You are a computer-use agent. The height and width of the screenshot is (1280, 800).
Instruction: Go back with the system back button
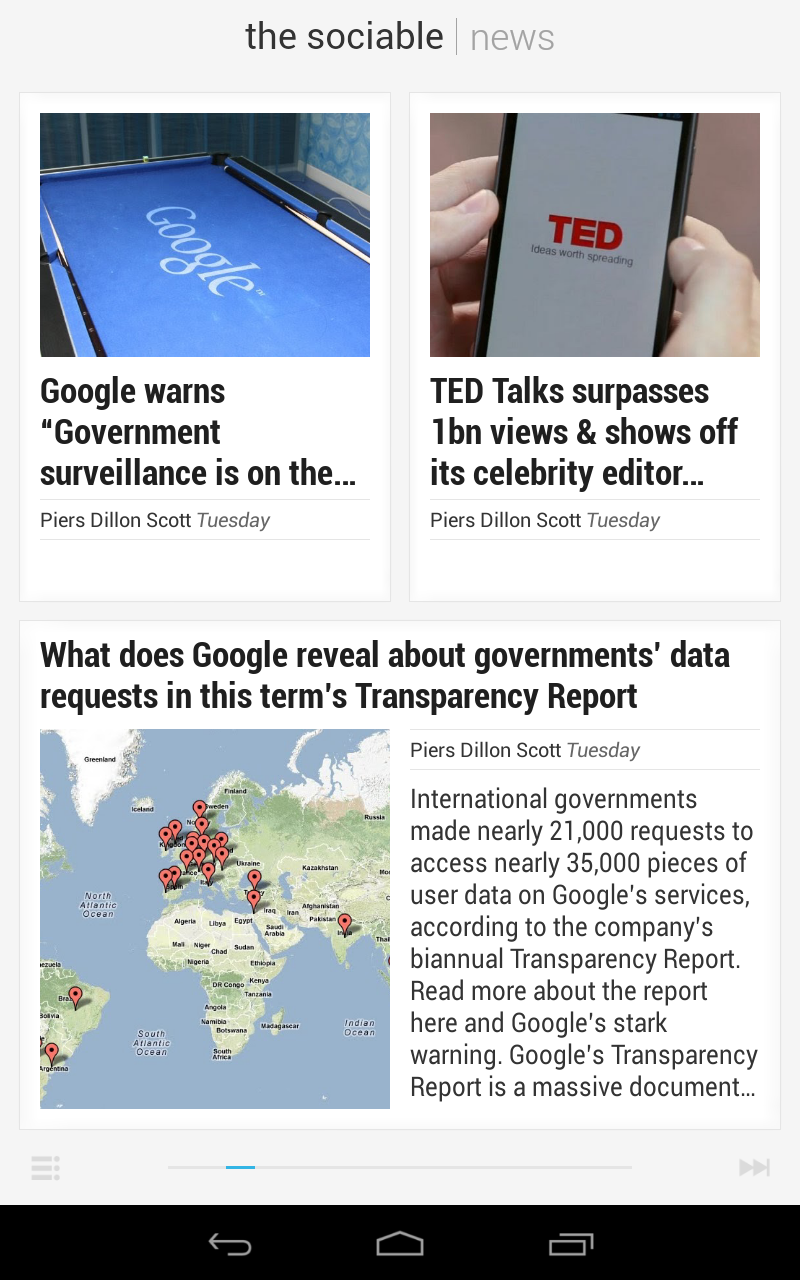(230, 1244)
